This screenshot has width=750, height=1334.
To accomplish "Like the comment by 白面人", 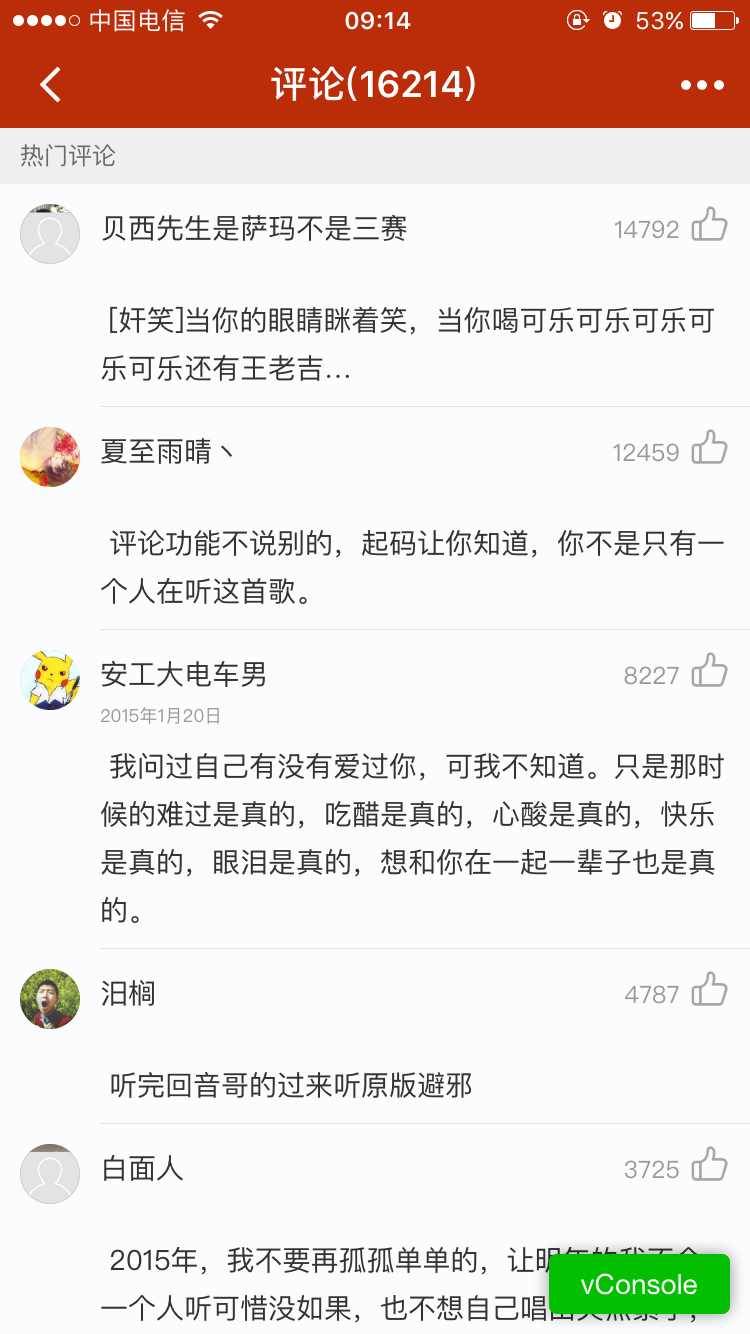I will point(709,1166).
